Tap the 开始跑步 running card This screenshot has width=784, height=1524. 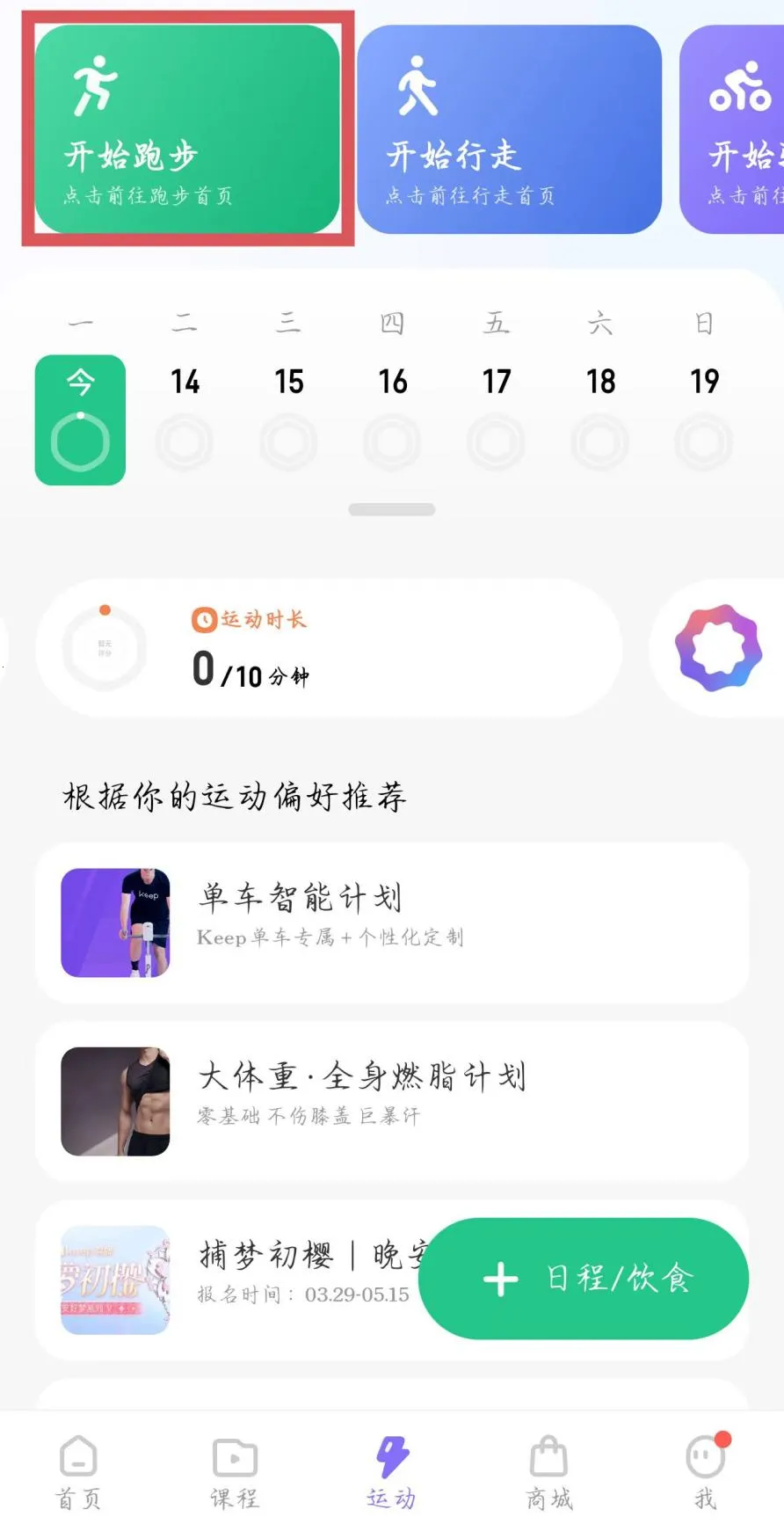click(x=187, y=129)
